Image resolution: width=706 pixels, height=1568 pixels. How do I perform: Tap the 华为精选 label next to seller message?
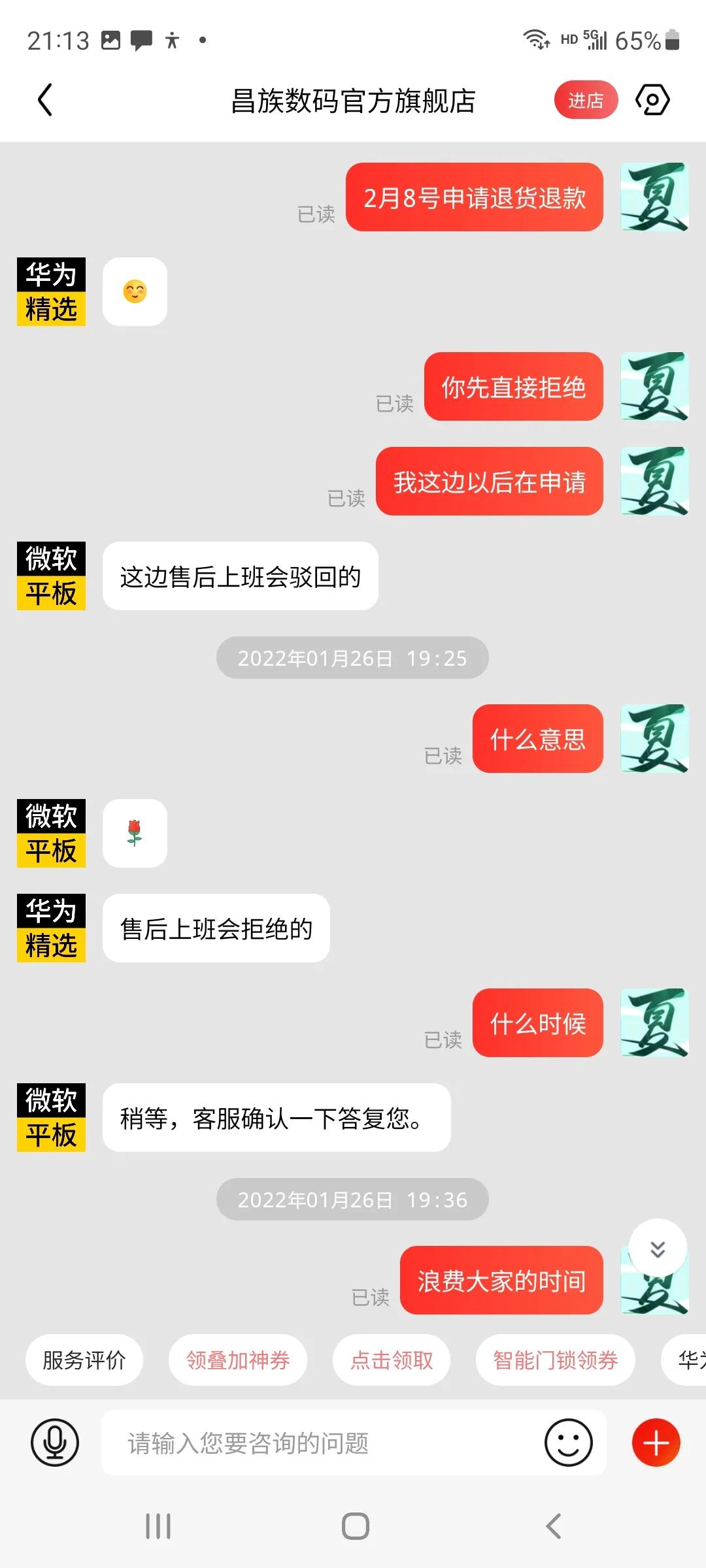coord(51,928)
